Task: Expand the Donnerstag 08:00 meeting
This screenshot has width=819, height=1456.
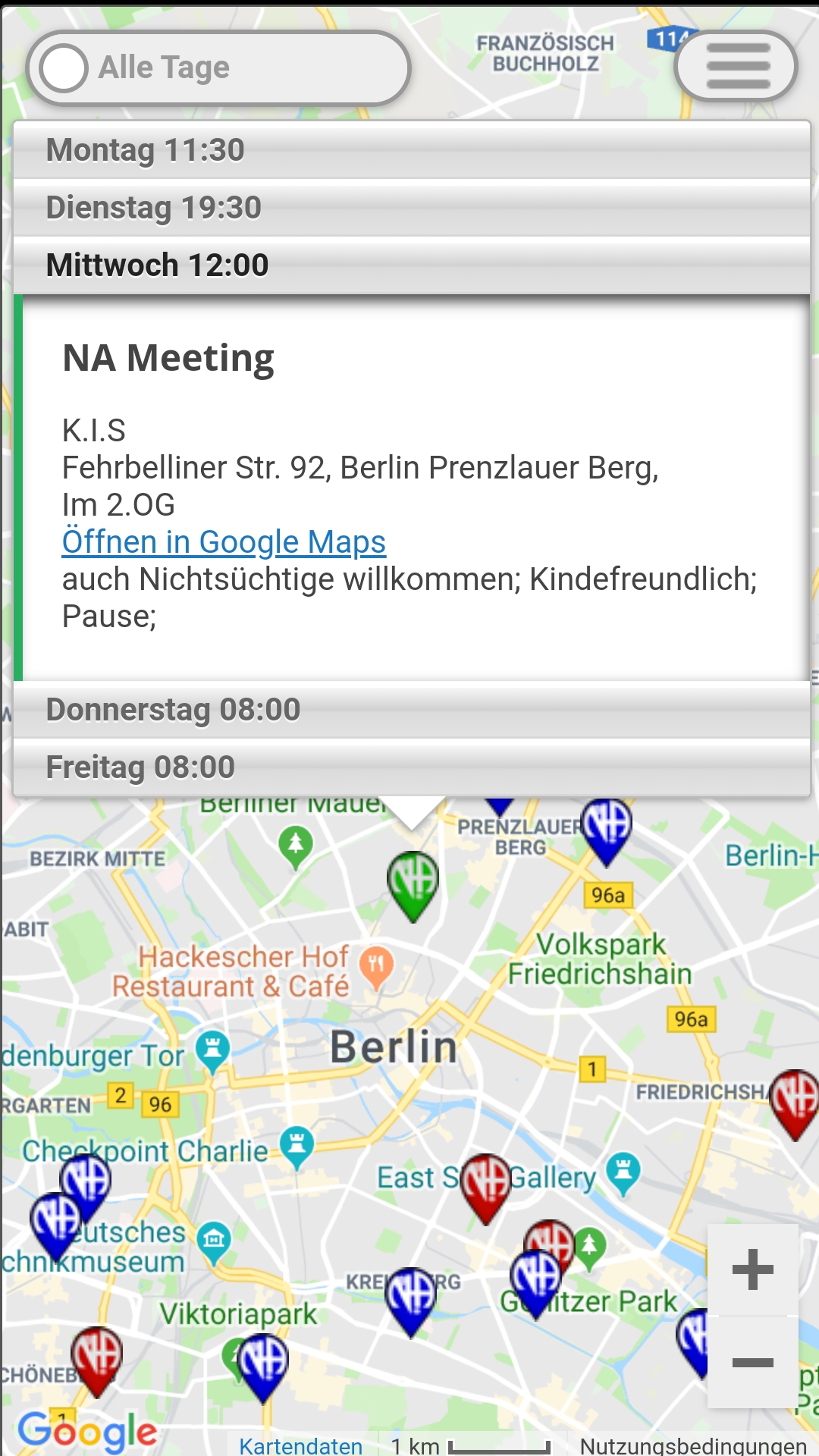Action: [x=411, y=710]
